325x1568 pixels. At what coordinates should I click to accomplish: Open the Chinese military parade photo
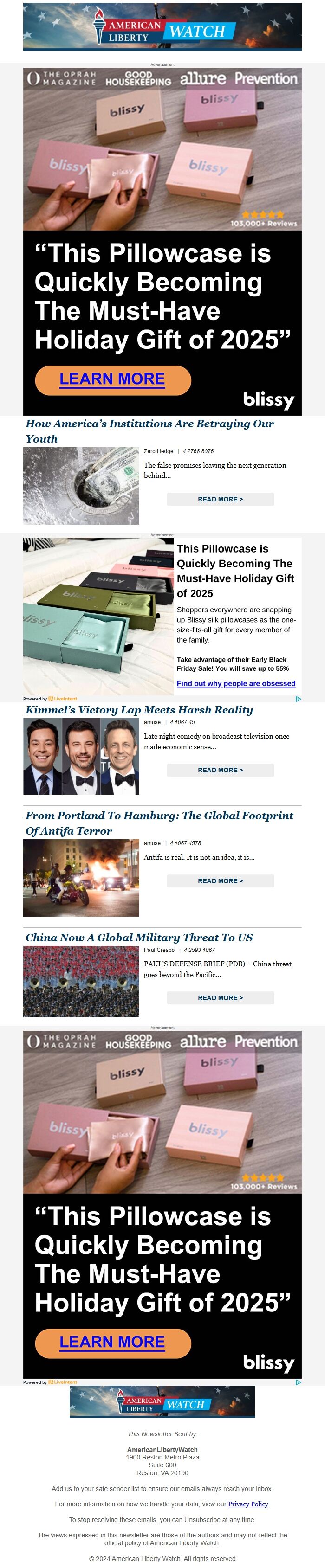(x=81, y=982)
